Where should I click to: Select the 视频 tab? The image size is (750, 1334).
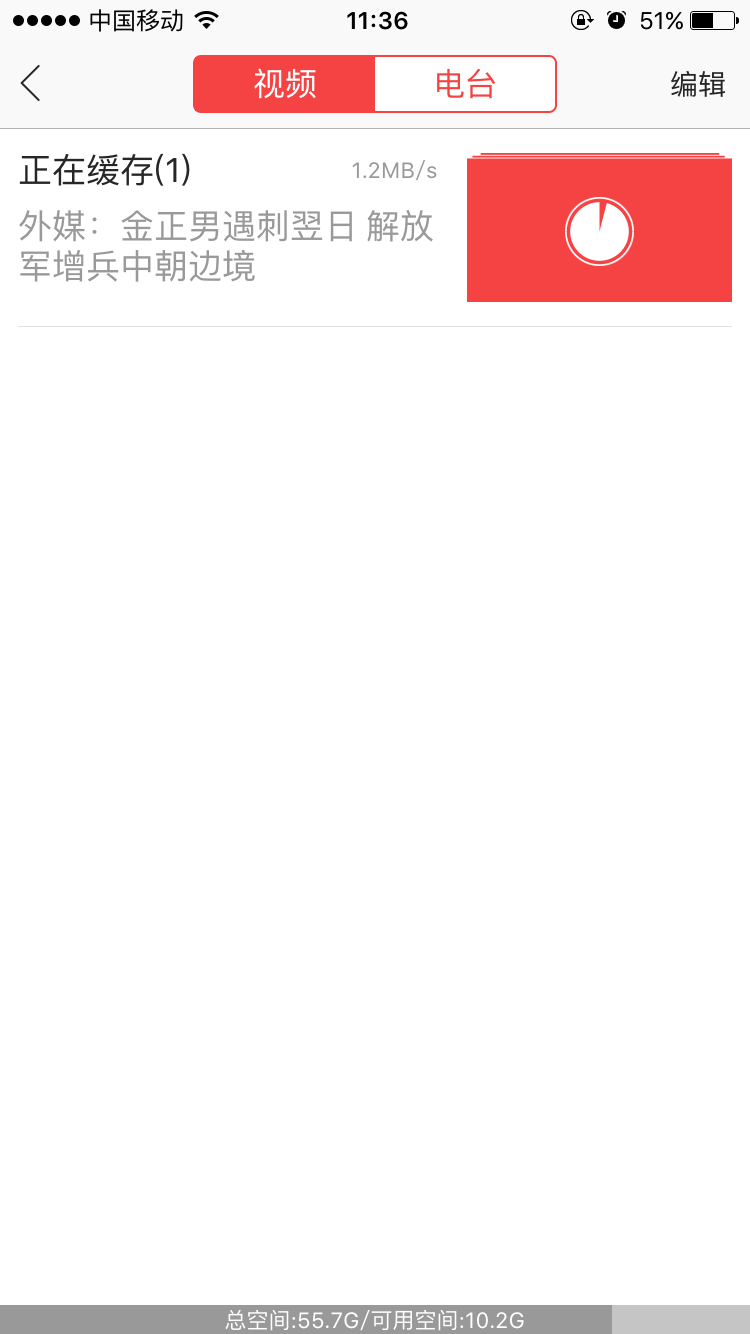coord(284,84)
